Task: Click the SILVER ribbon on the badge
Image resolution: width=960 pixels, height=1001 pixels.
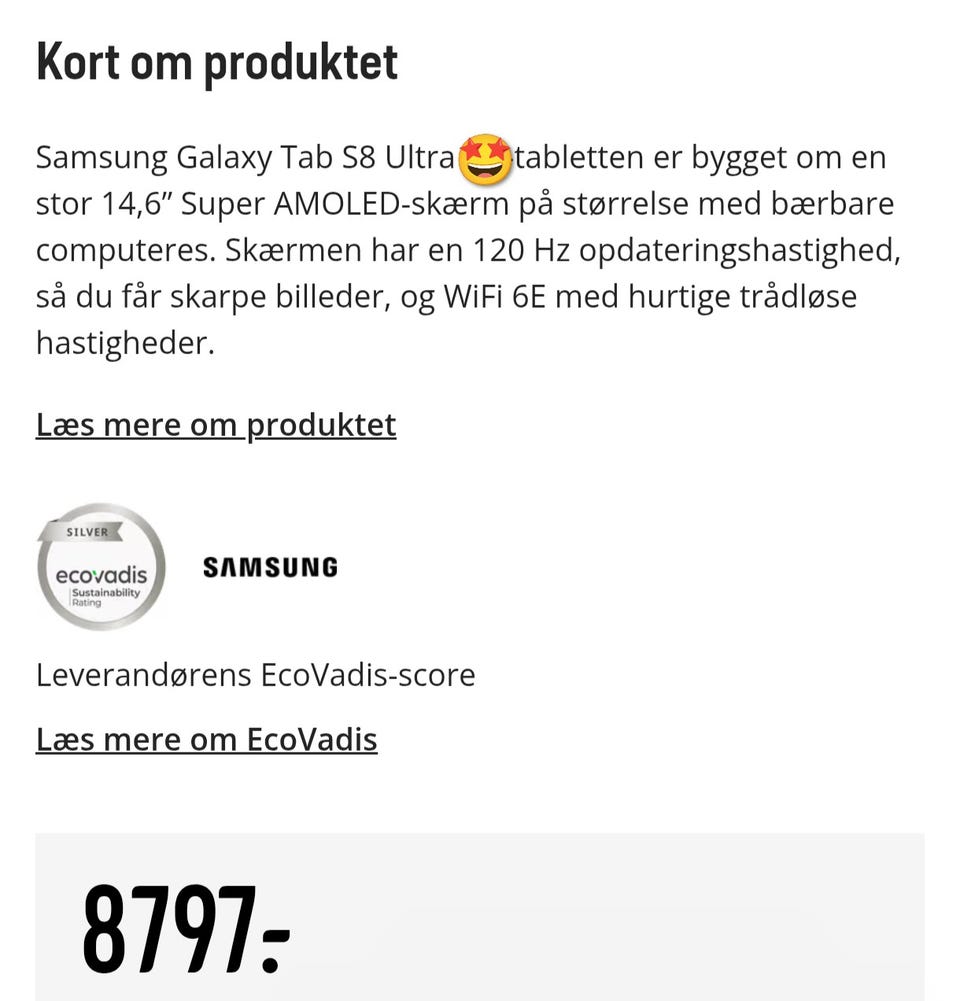Action: (x=87, y=532)
